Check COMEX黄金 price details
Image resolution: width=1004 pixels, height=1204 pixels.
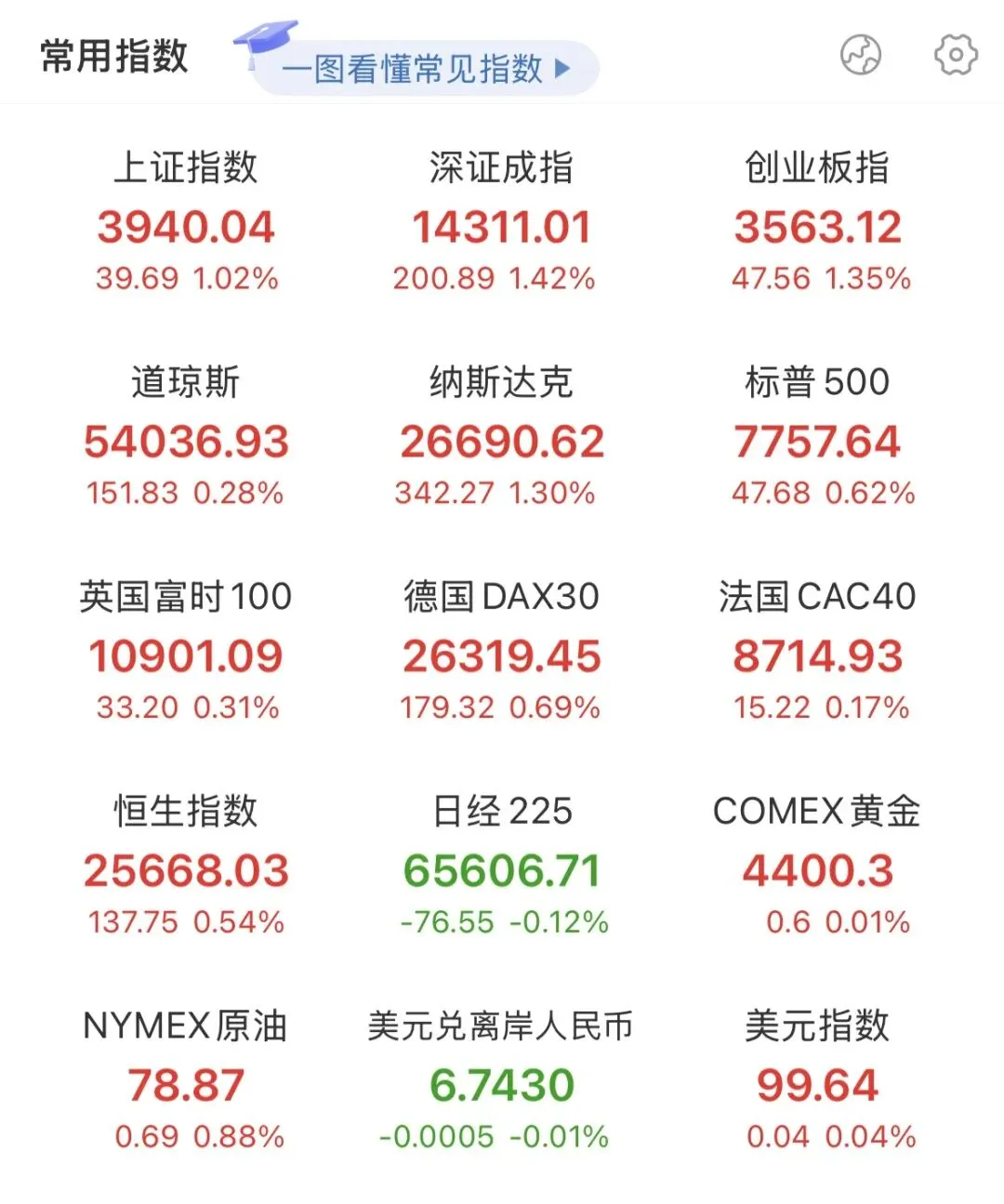coord(818,865)
